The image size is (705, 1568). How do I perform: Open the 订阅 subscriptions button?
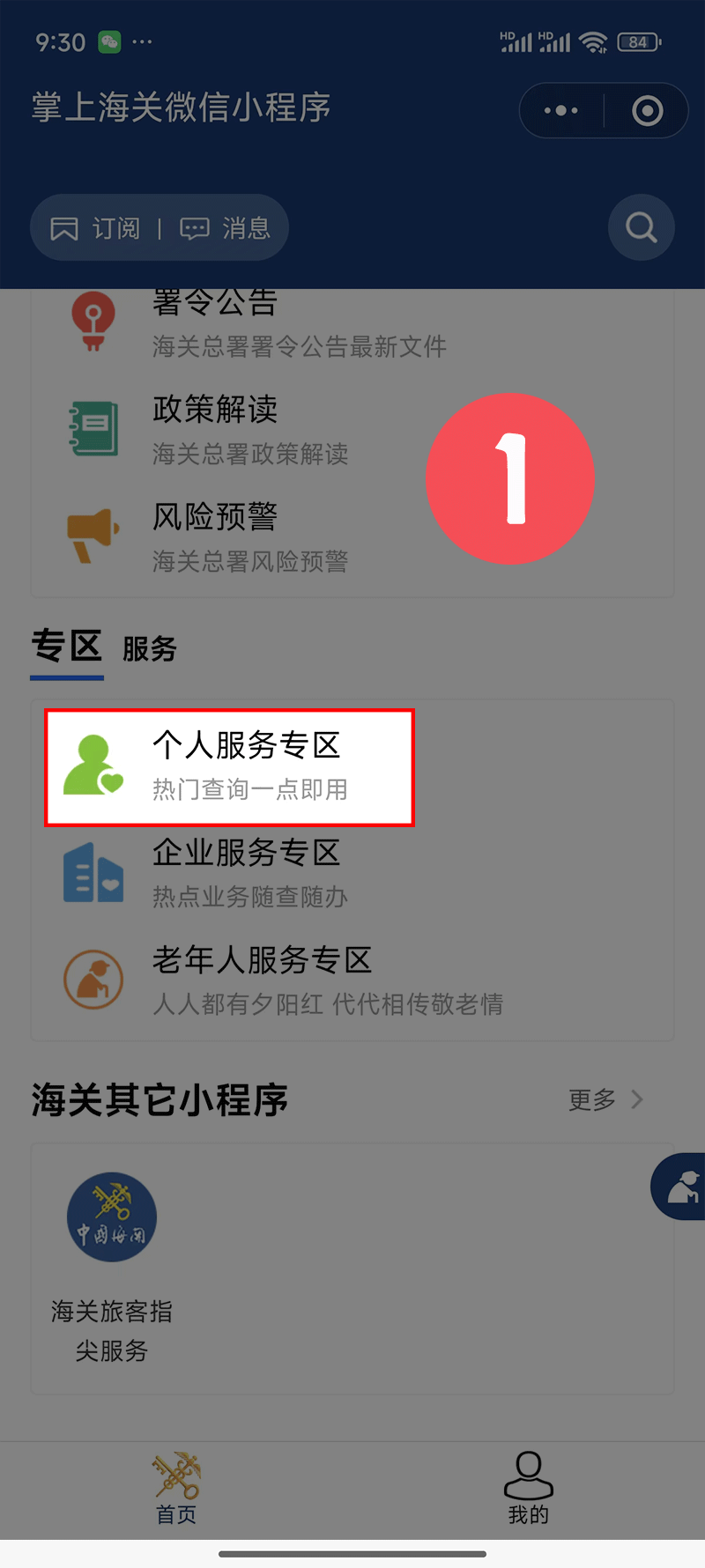(x=95, y=229)
